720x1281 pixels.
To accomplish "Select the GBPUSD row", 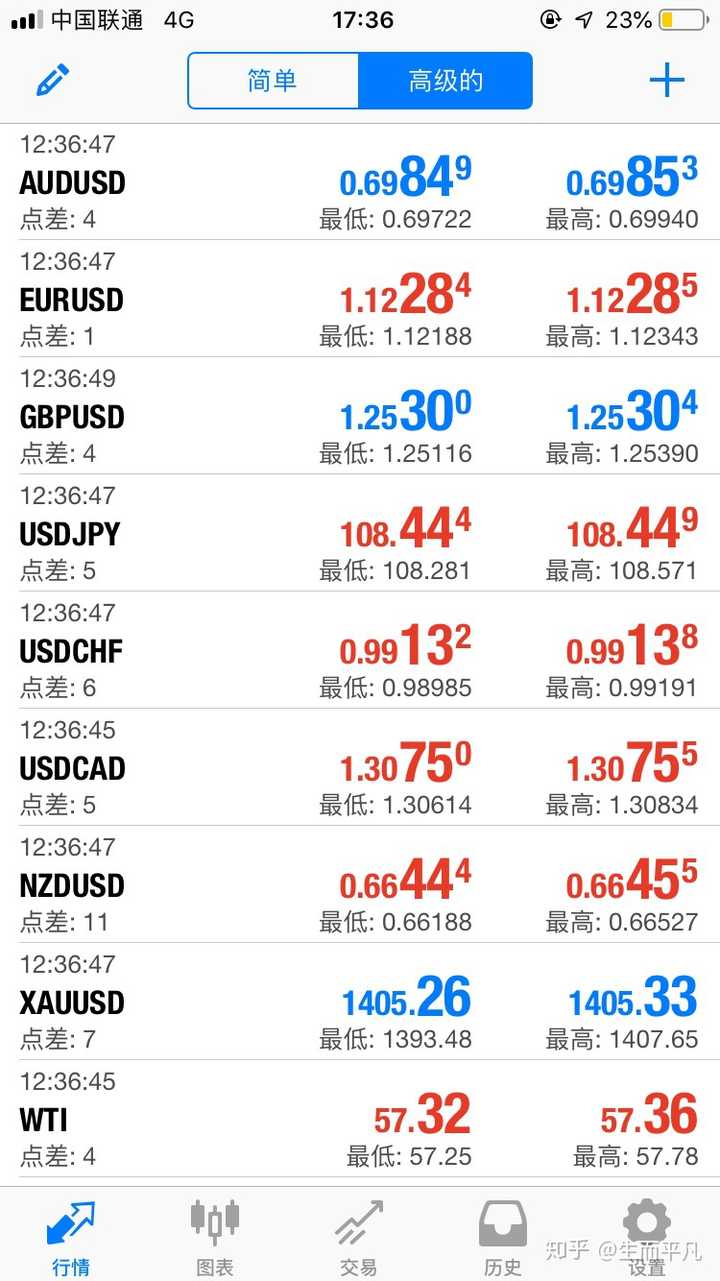I will [x=360, y=416].
